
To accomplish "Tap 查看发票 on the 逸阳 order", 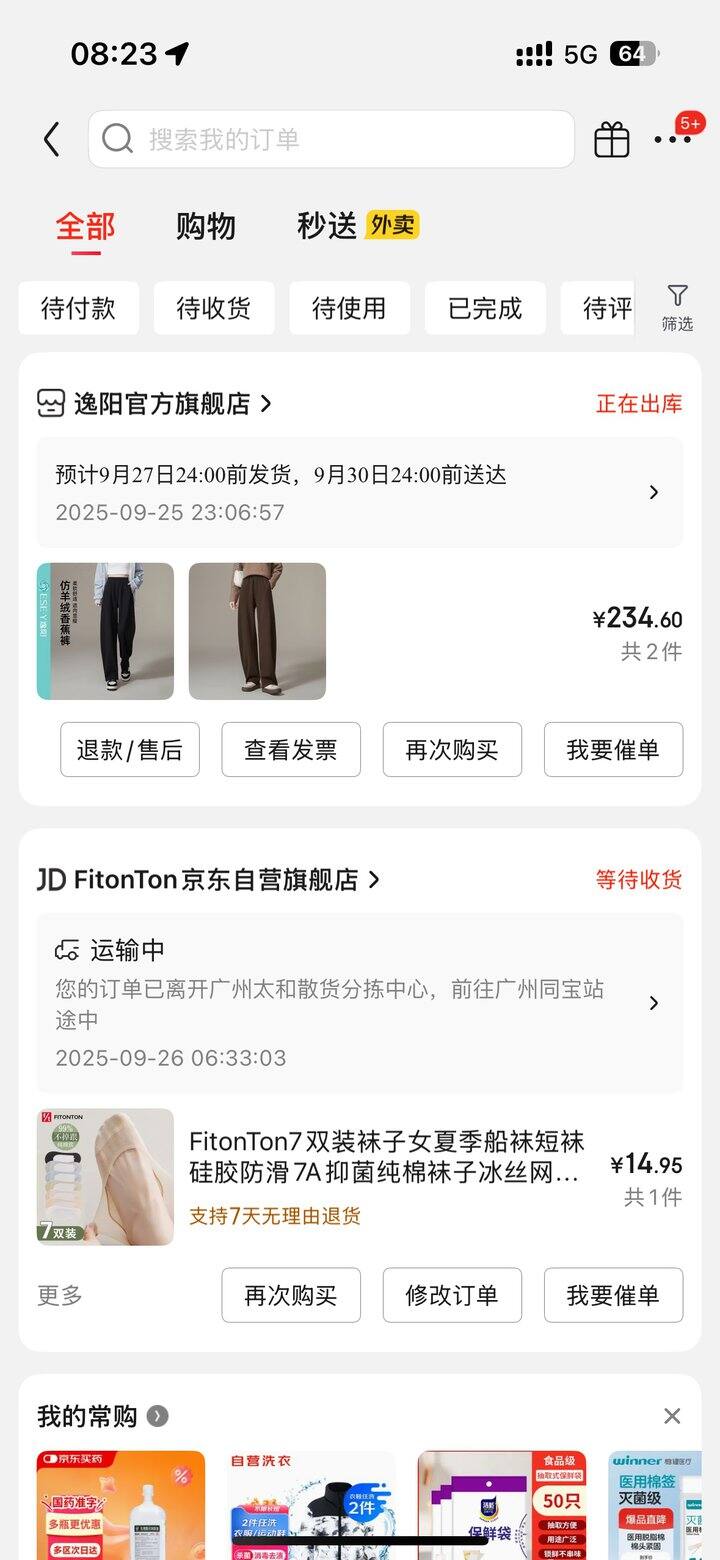I will pos(291,750).
